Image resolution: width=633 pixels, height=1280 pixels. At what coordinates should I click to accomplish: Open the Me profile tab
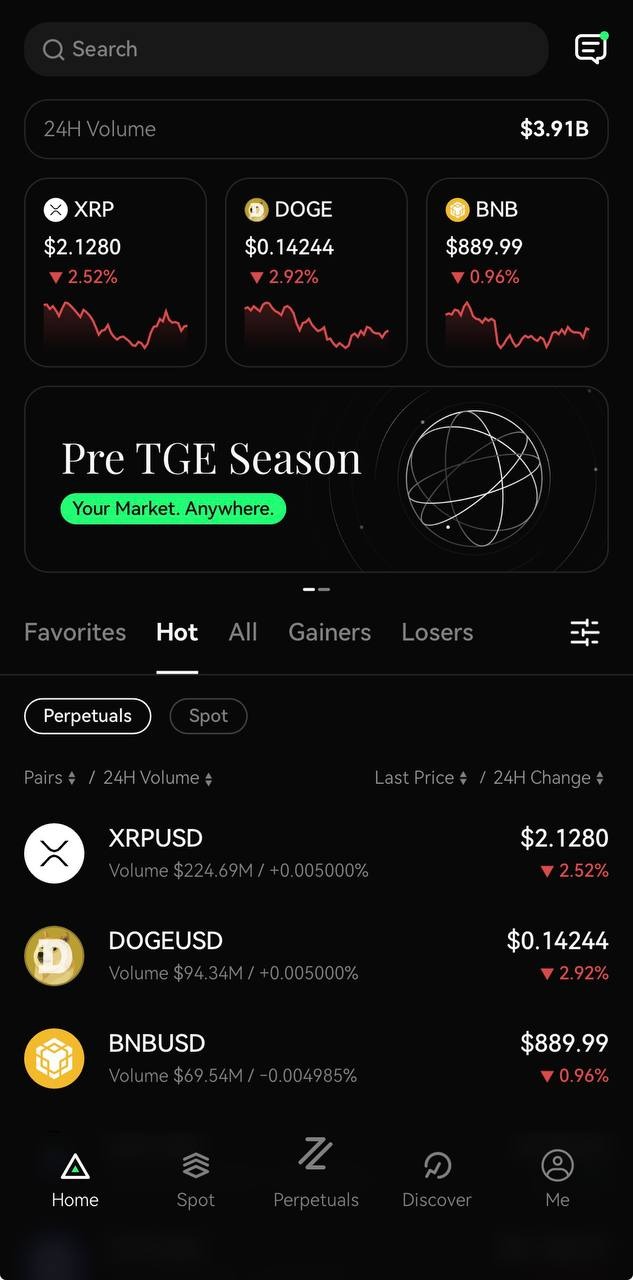click(557, 1178)
